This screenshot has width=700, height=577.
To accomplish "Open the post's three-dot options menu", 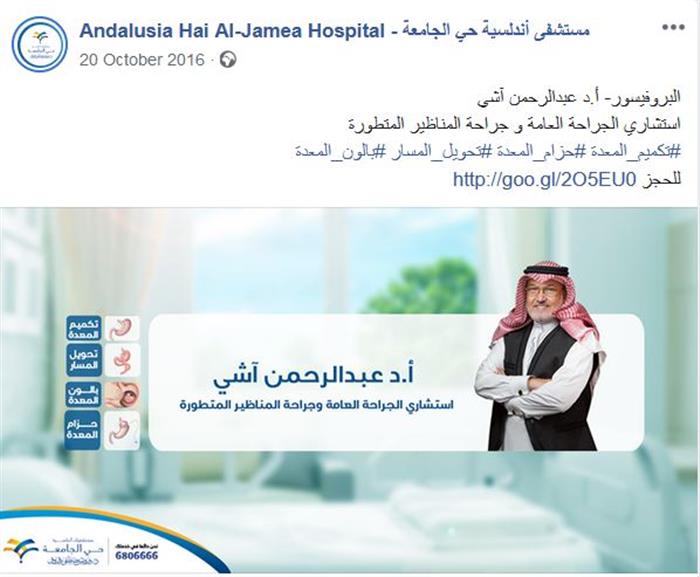I will tap(673, 32).
